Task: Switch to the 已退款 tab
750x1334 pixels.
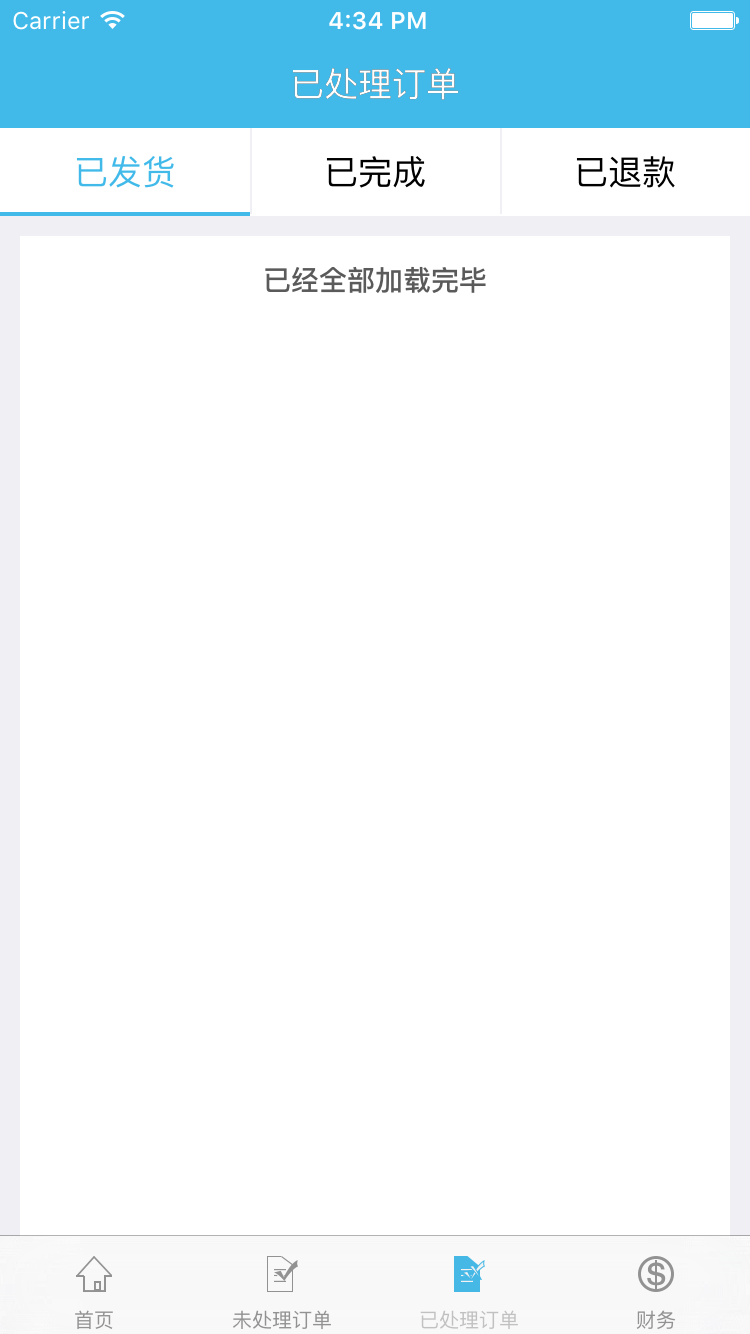Action: [626, 172]
